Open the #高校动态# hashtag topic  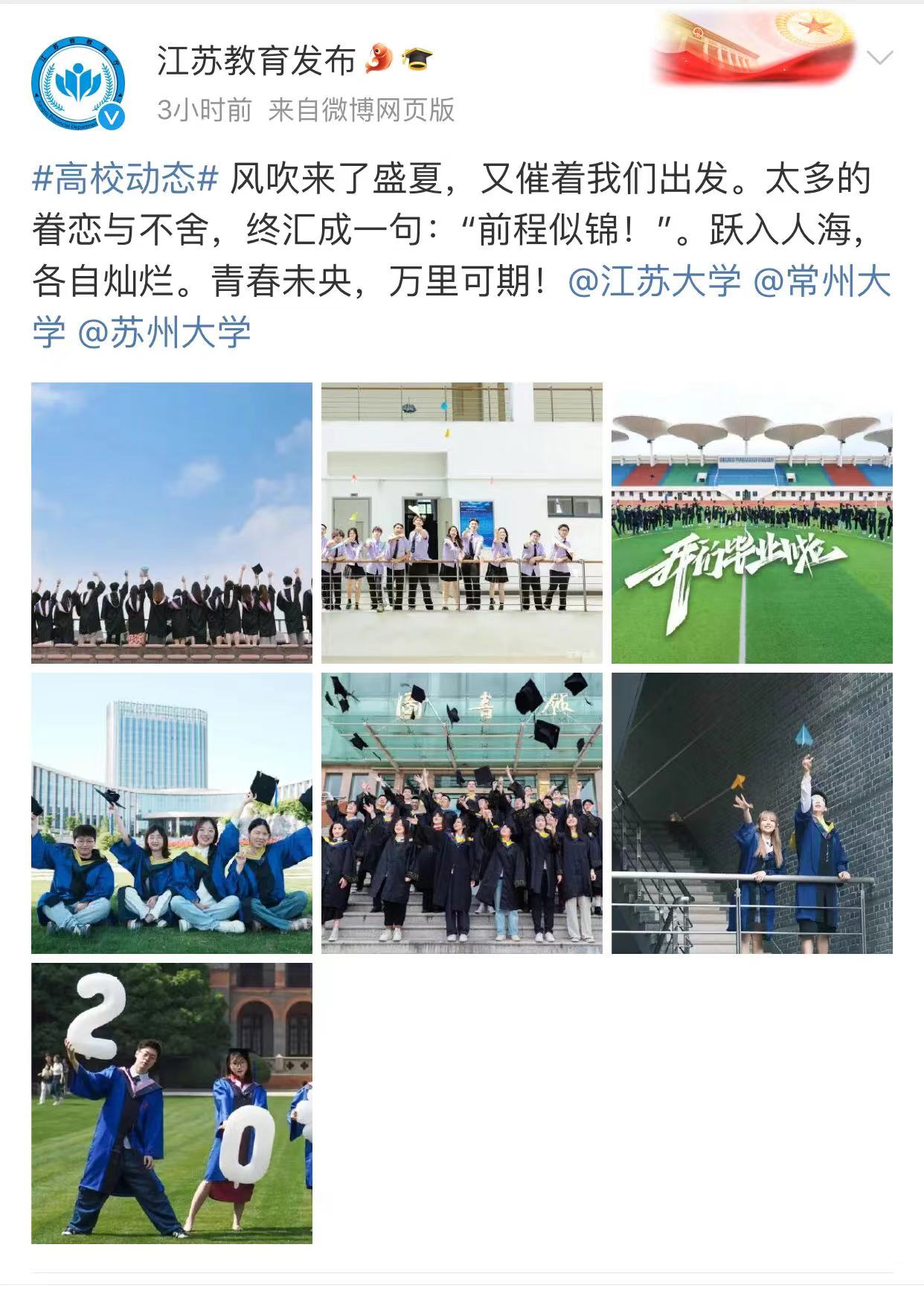click(x=126, y=179)
